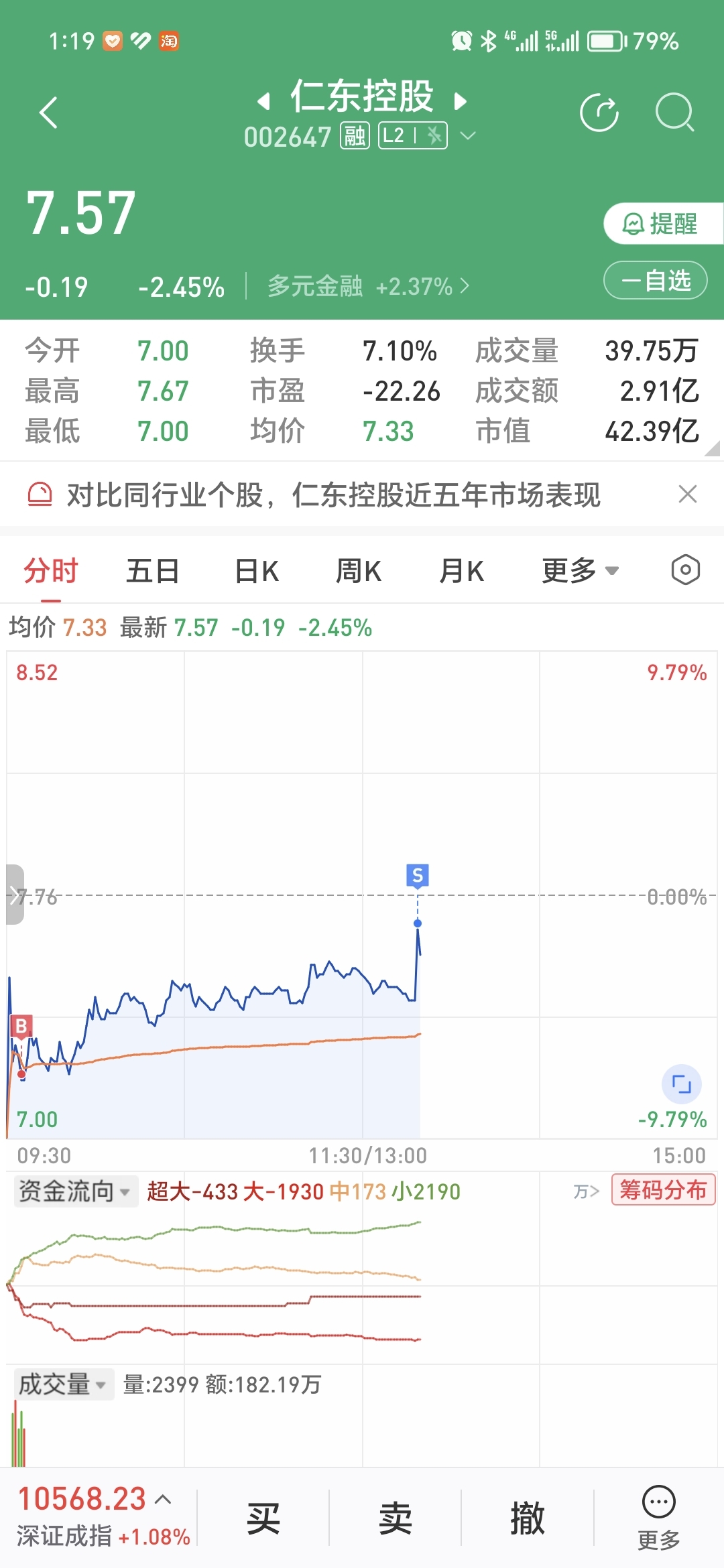Switch to the 日K tab
Screen dimensions: 724x1568
tap(257, 569)
